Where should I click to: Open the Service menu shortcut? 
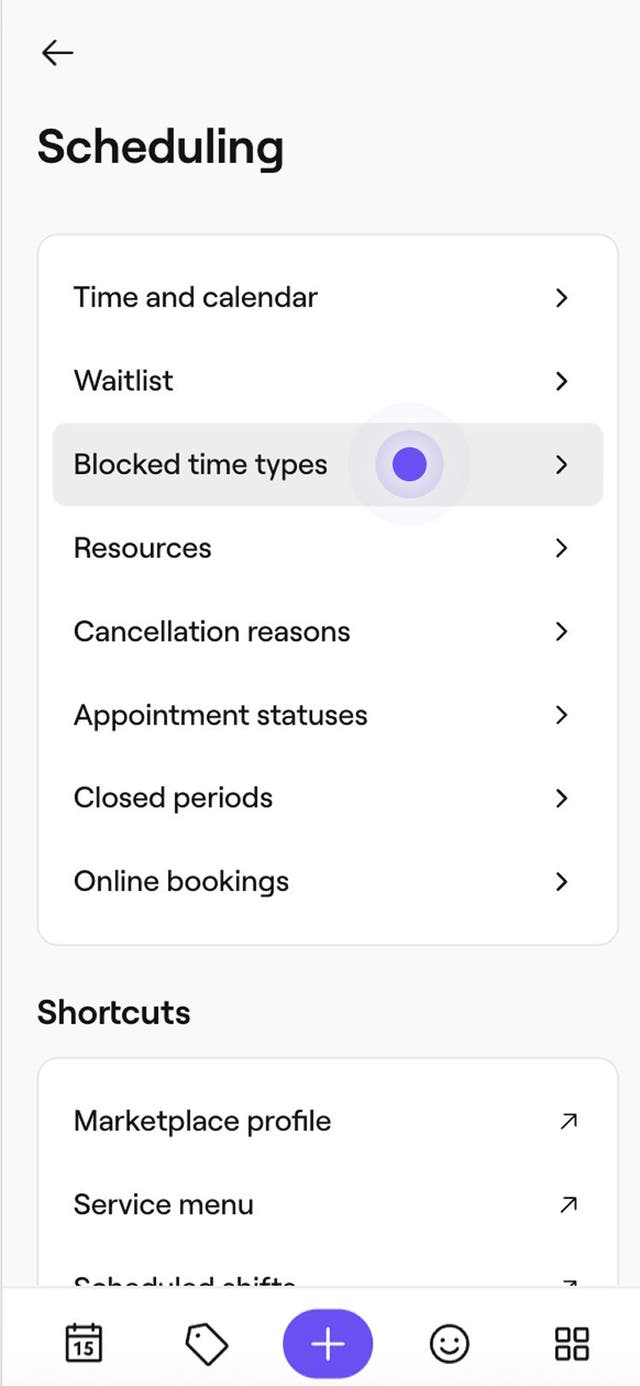coord(328,1205)
